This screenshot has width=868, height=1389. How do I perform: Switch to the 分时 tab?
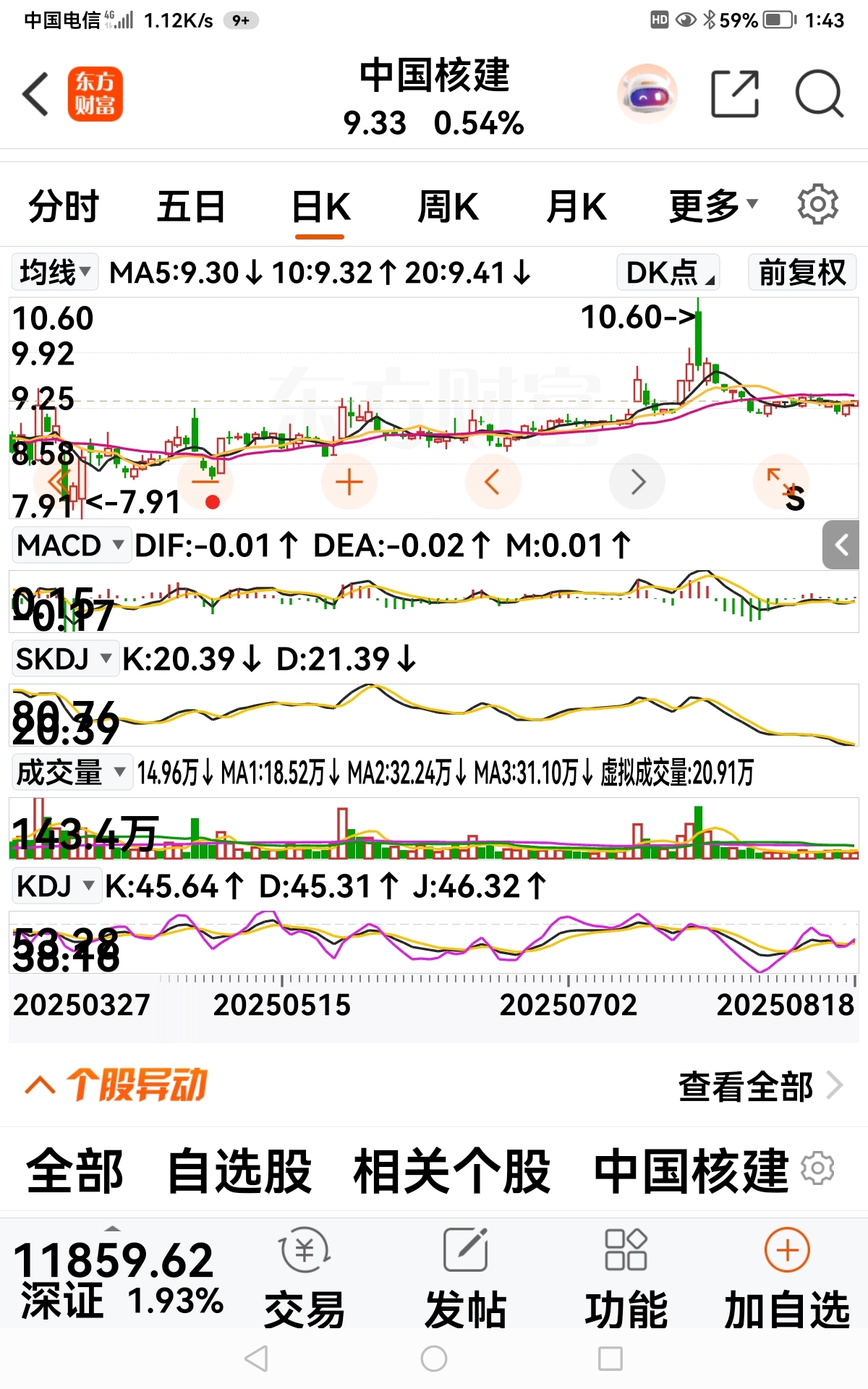[64, 208]
